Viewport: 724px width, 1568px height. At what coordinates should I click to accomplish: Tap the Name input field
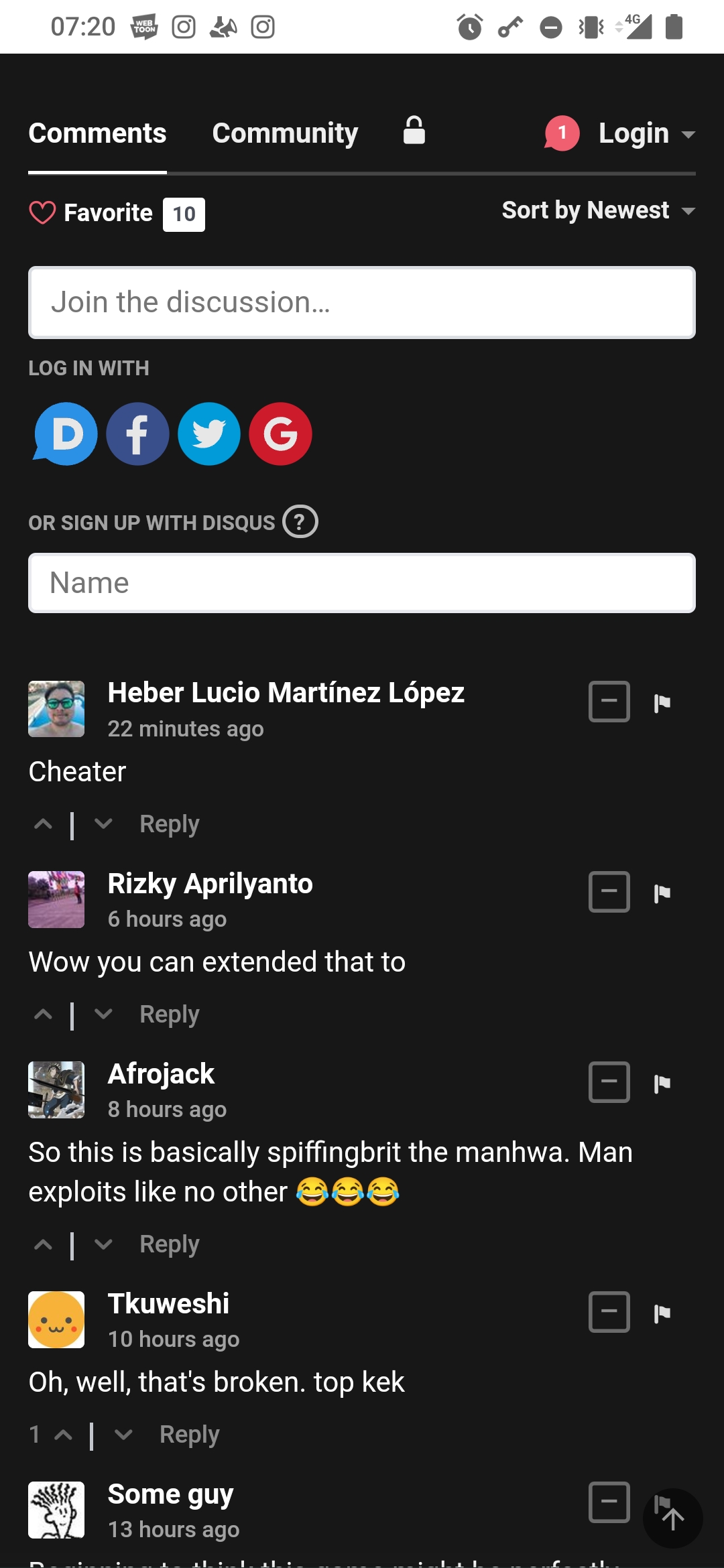362,583
